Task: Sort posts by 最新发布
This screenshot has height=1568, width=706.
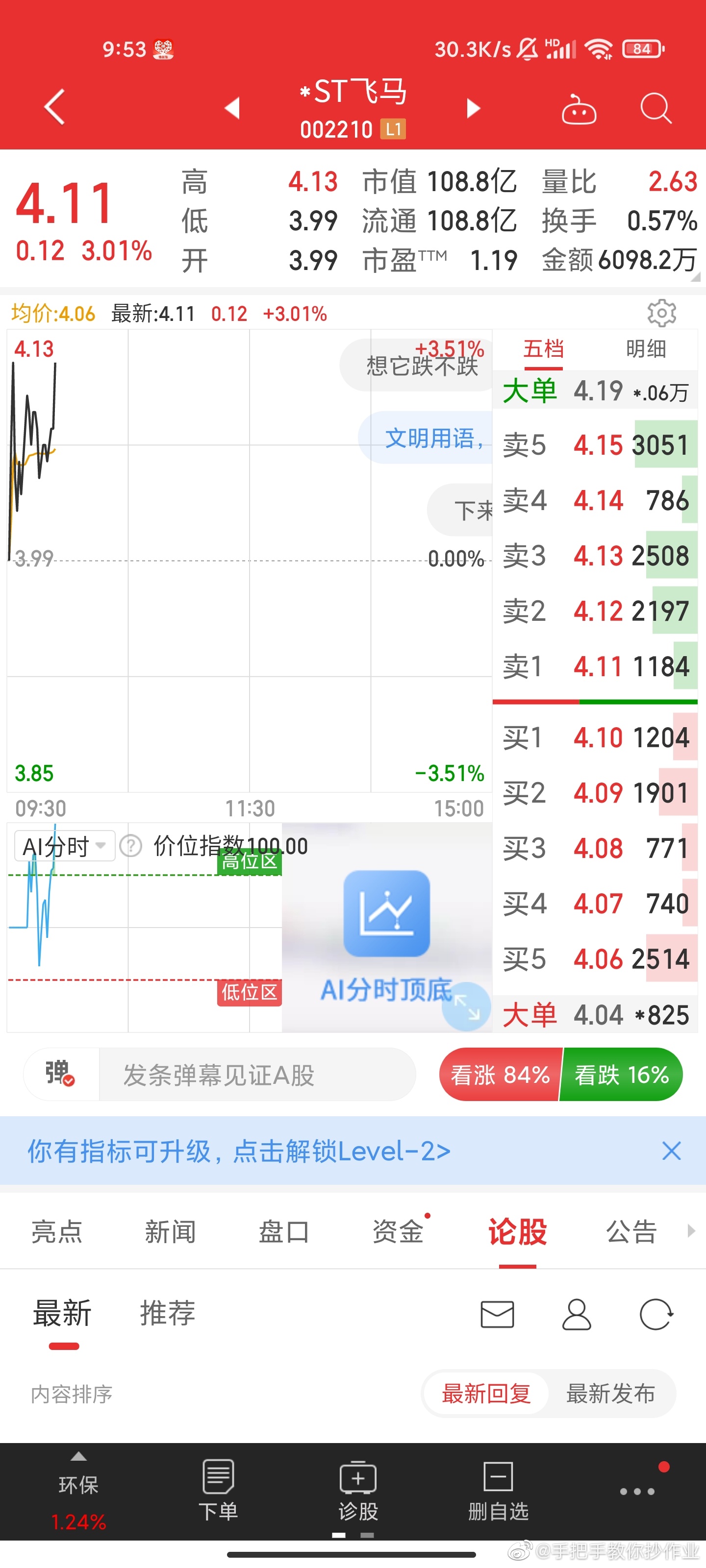Action: (x=610, y=1393)
